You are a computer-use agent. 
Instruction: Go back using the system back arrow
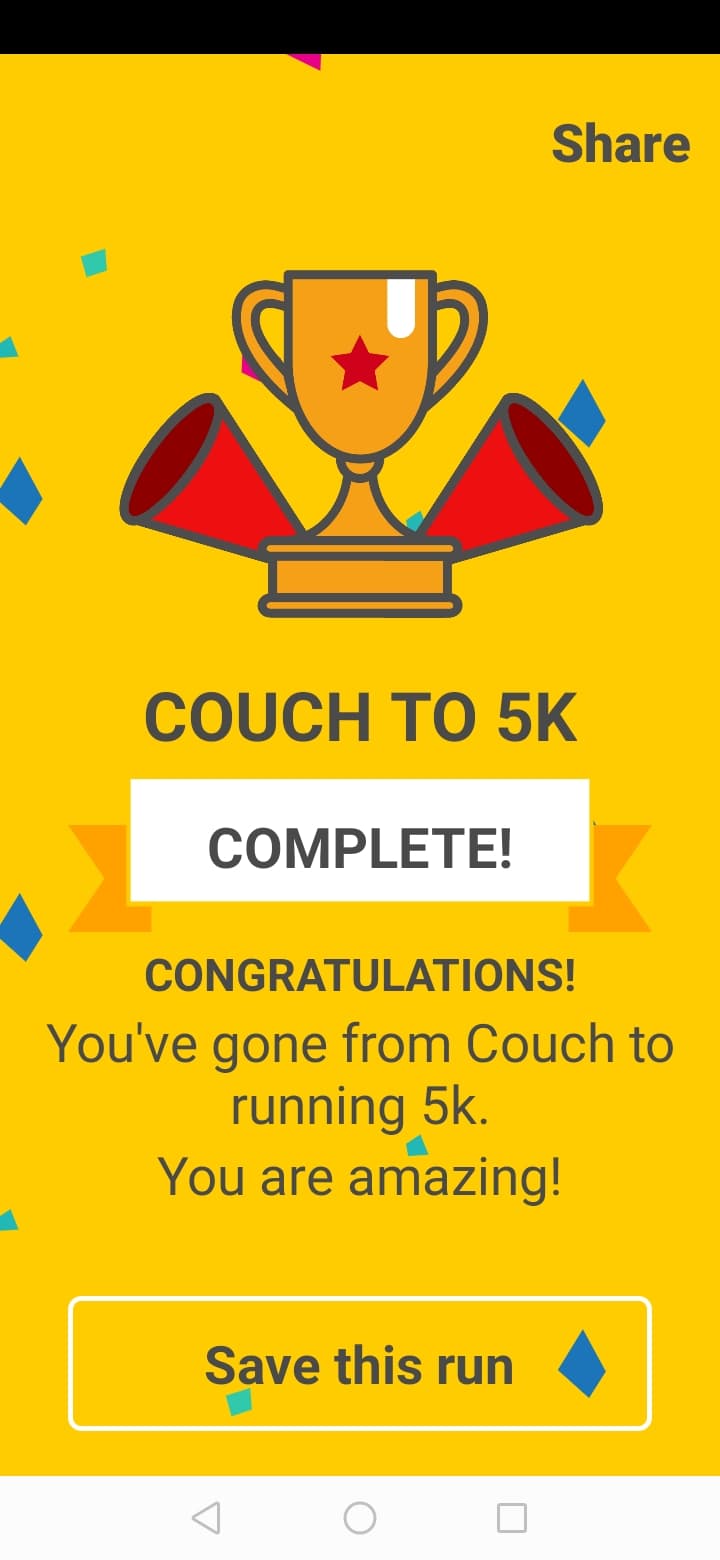pyautogui.click(x=206, y=1518)
